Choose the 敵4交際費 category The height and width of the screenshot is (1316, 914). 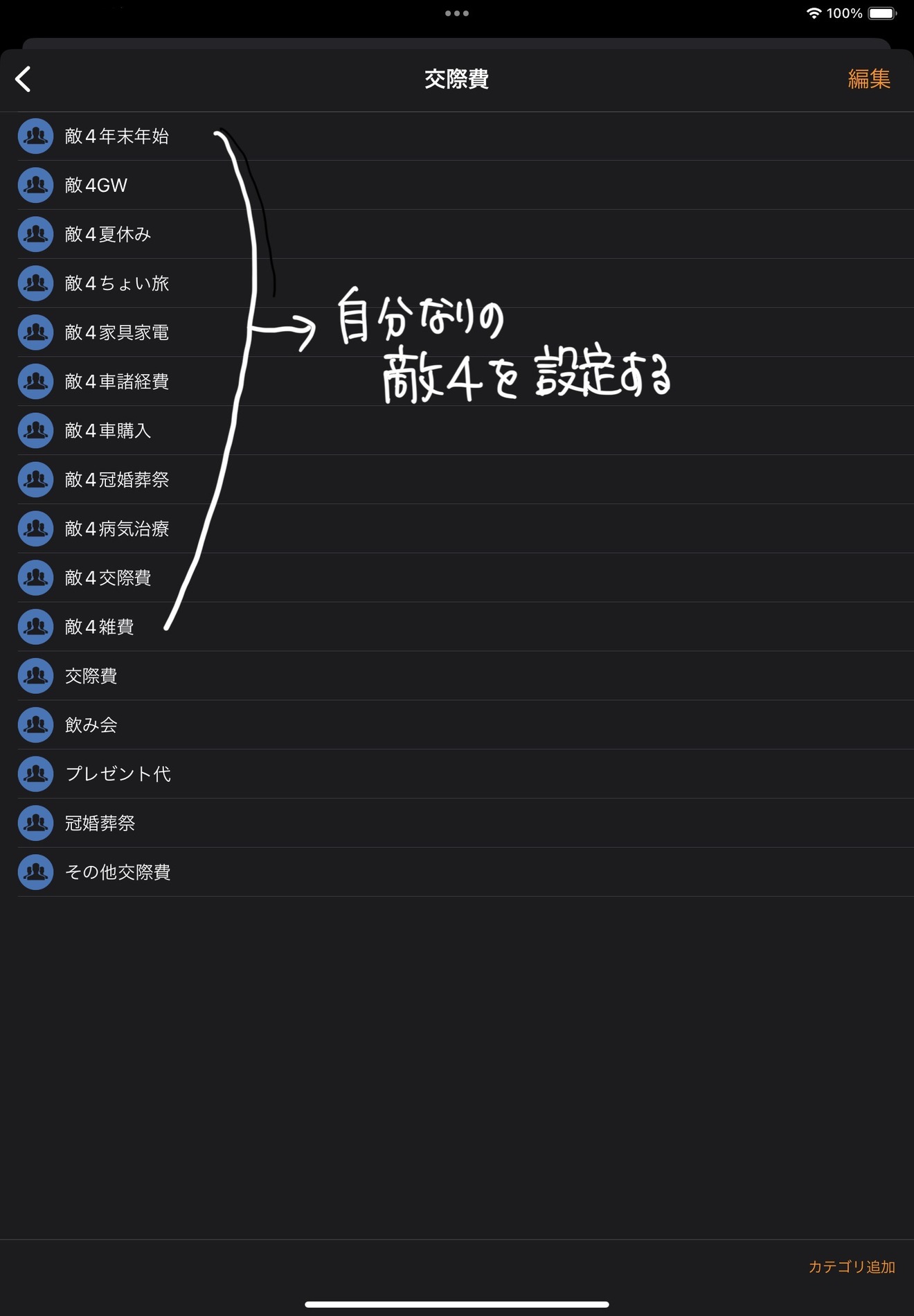pos(107,578)
